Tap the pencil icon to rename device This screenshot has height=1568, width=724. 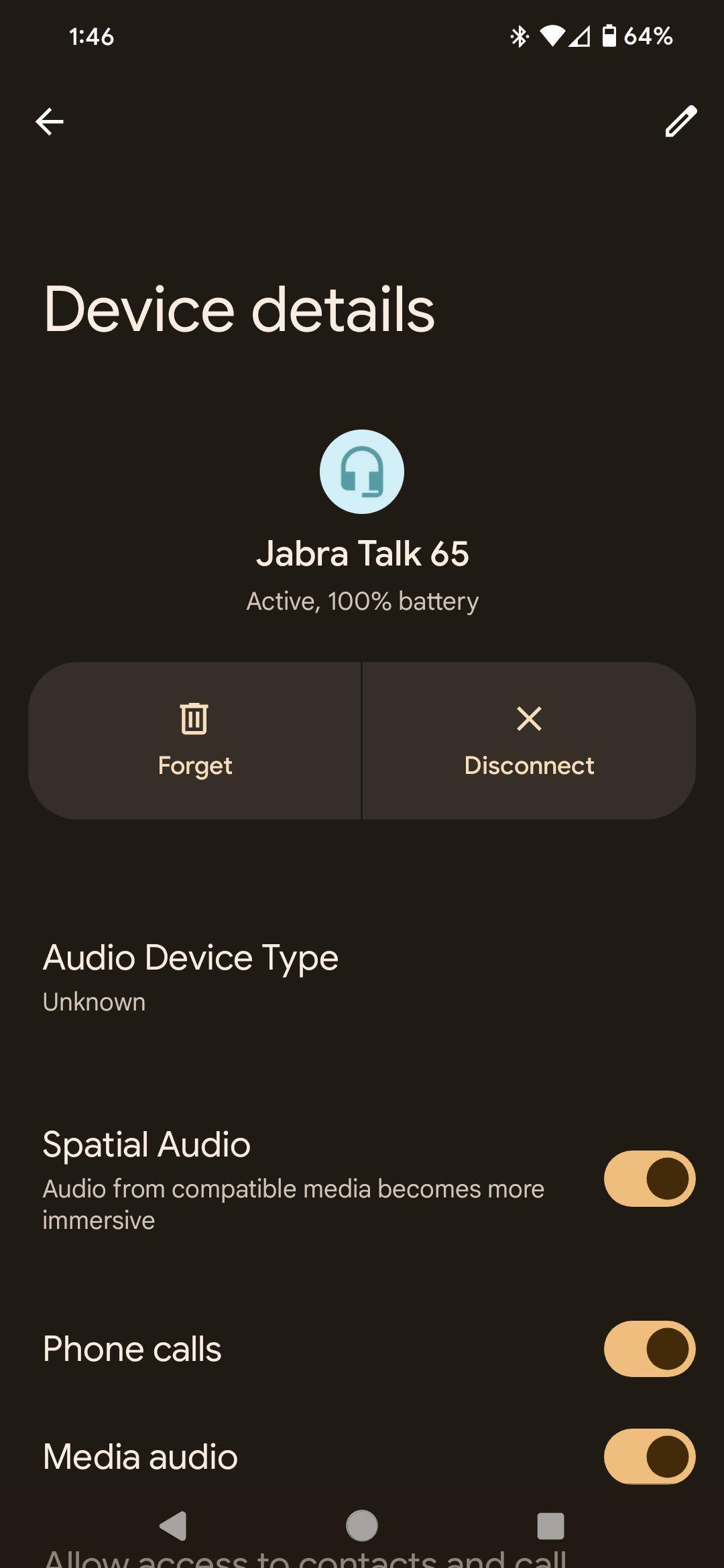(680, 121)
